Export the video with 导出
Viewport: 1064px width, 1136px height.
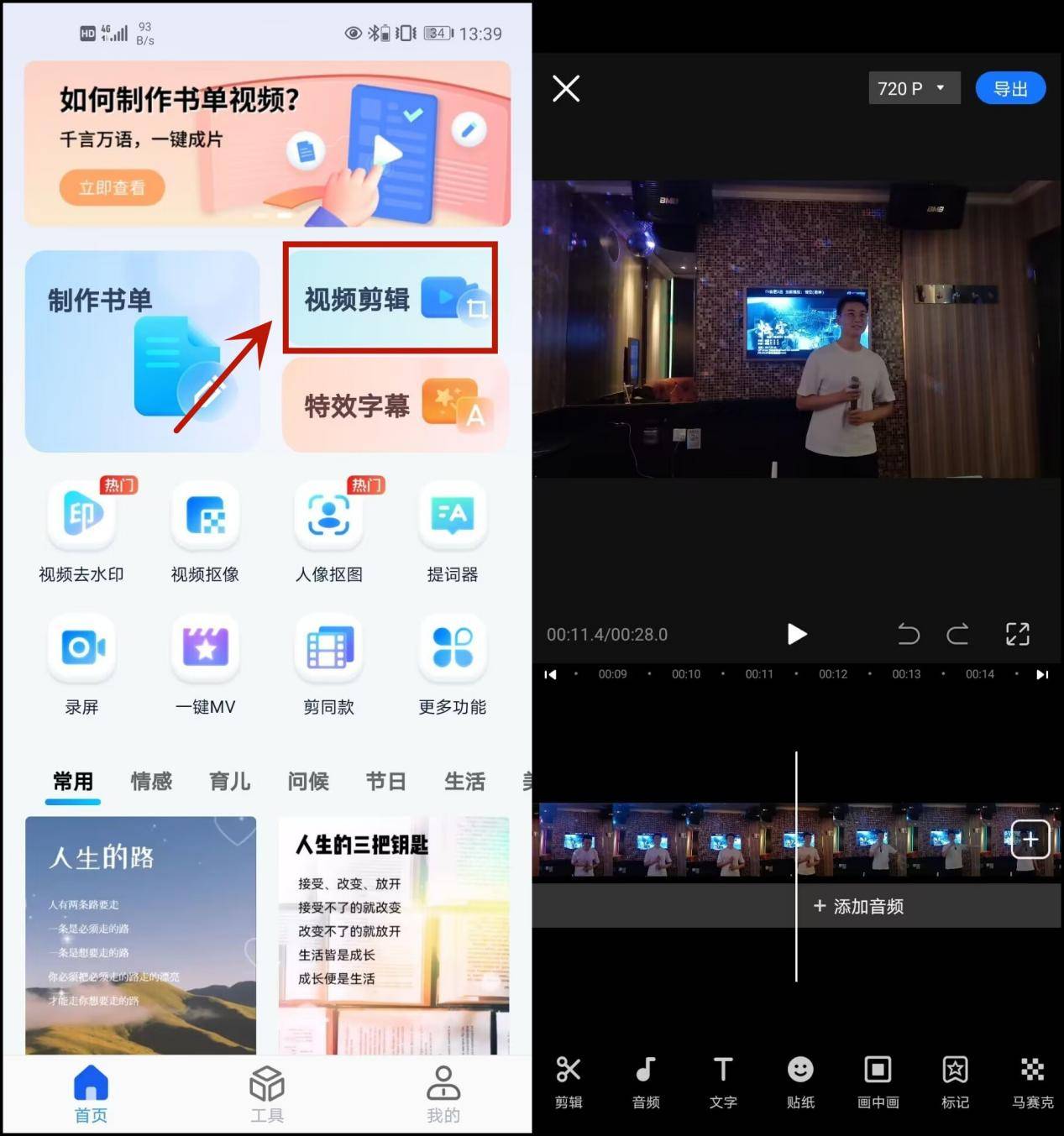point(1010,88)
